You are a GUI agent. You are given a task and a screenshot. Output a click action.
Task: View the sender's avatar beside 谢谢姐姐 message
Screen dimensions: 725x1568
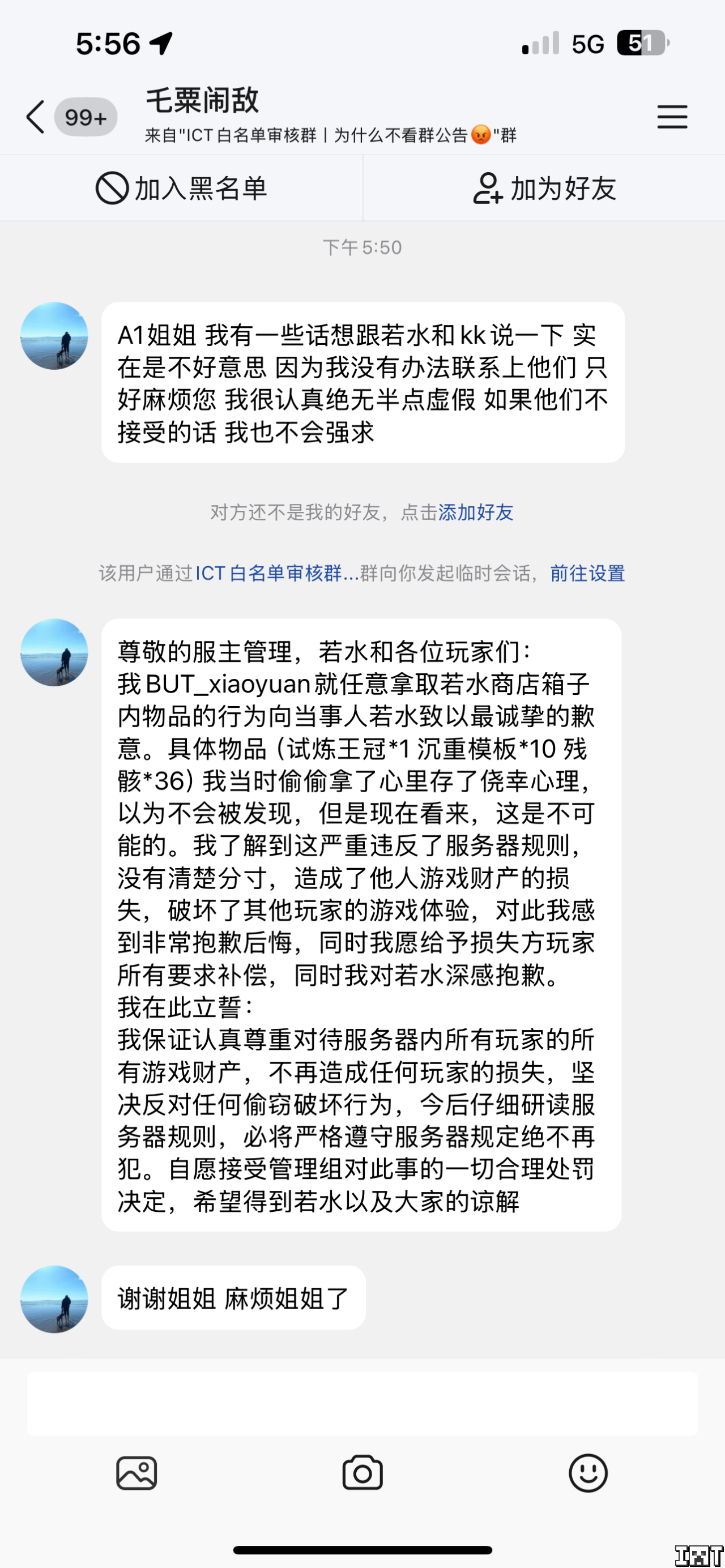pos(54,1299)
